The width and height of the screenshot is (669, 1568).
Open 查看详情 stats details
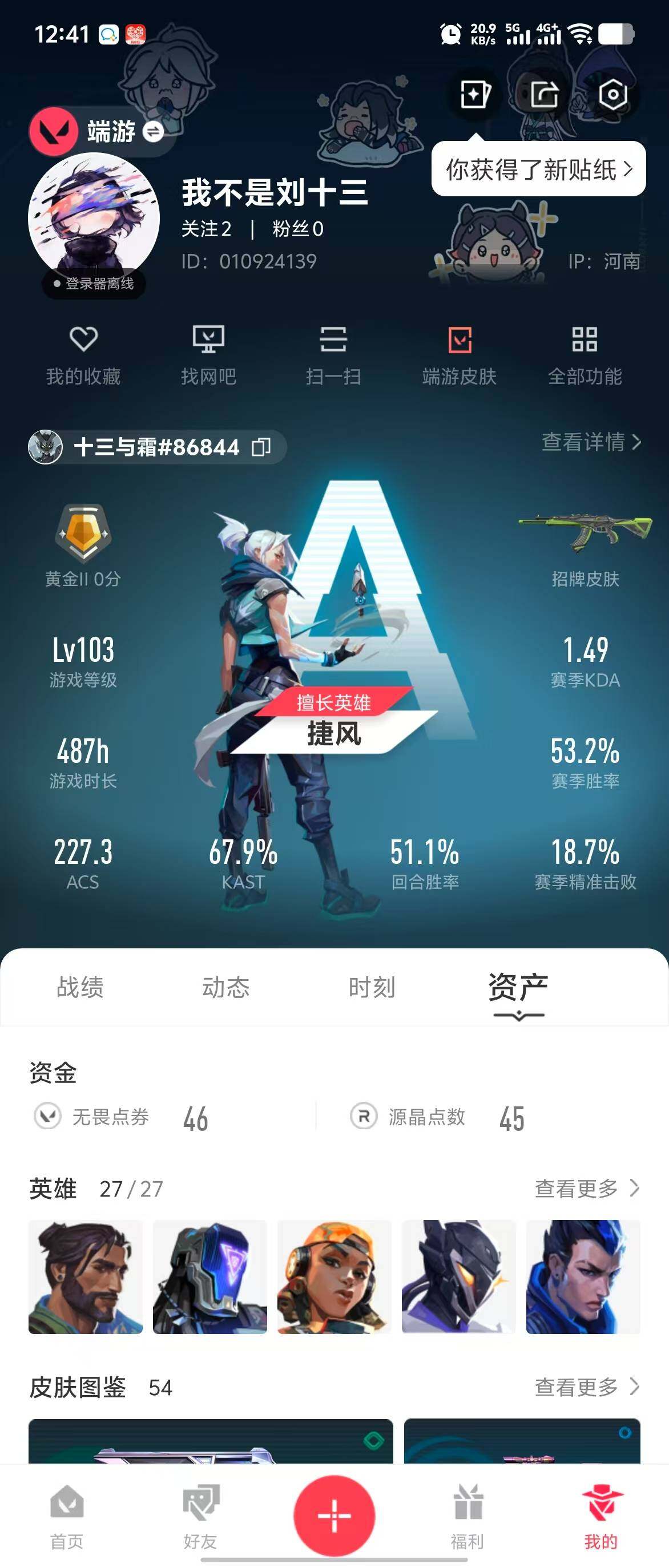coord(591,442)
